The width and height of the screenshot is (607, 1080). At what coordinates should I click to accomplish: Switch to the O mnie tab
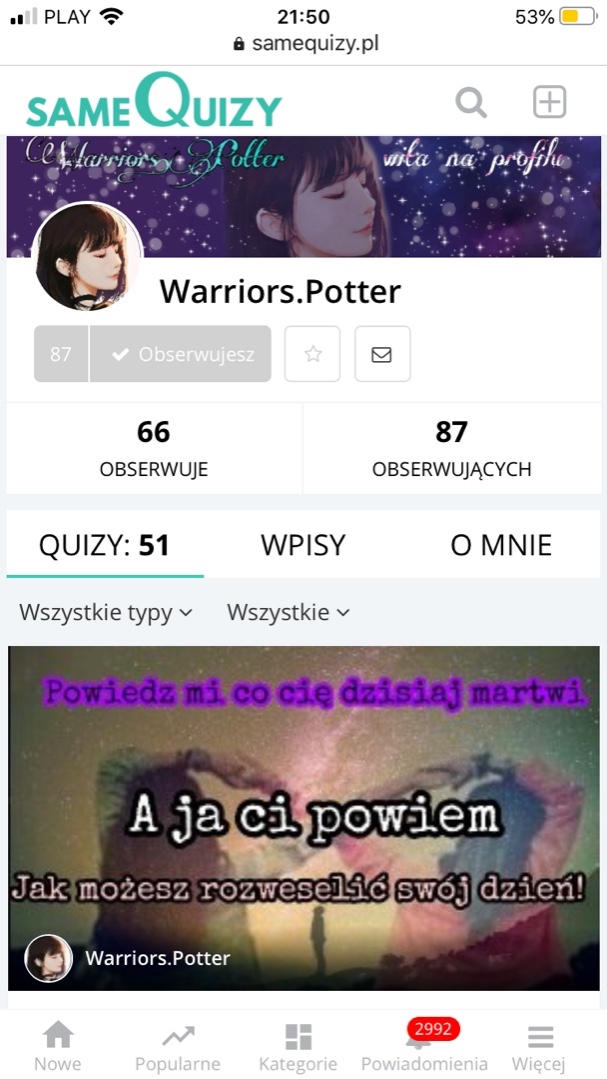pos(501,545)
